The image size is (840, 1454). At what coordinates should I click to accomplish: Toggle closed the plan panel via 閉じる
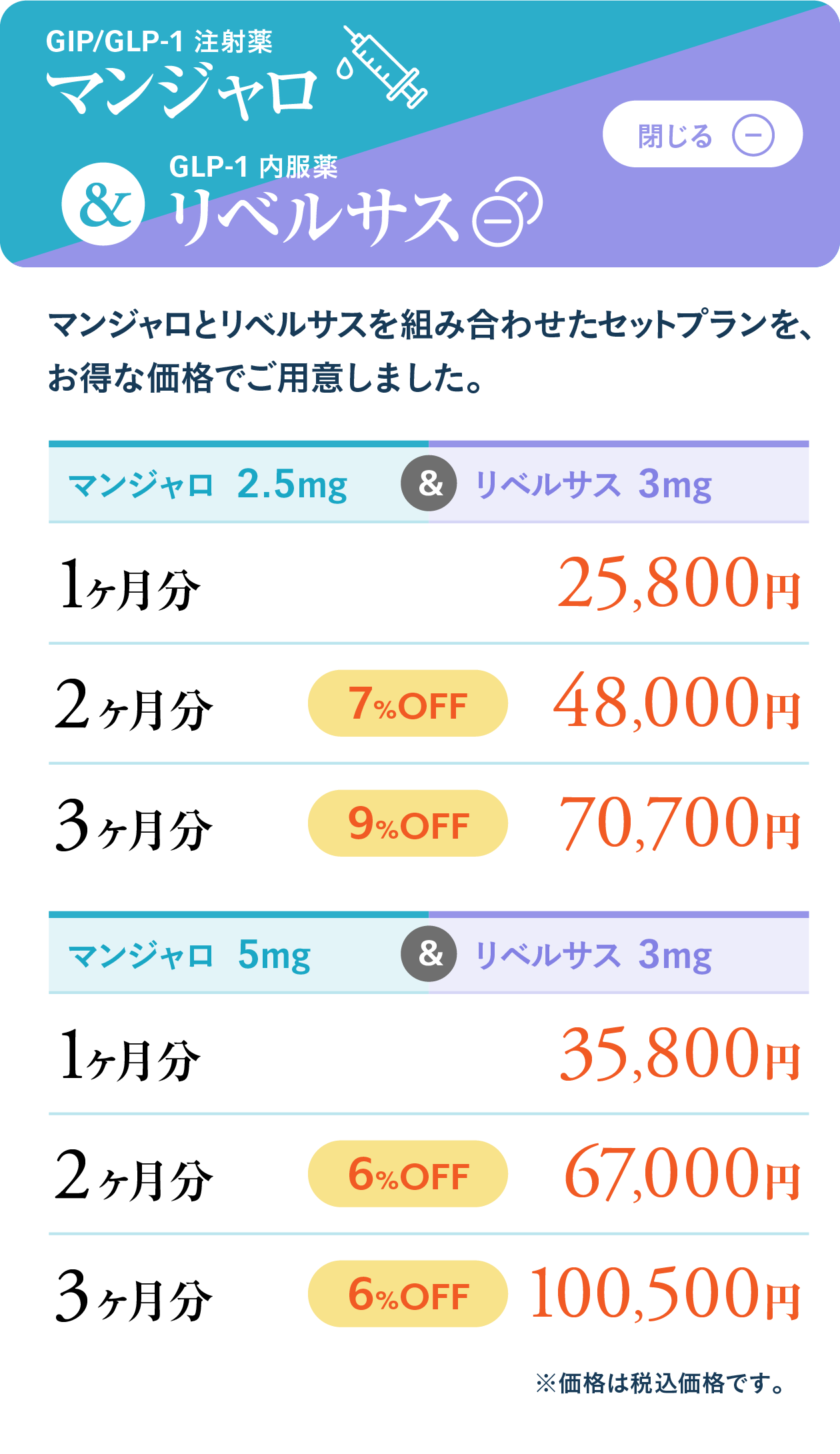point(703,134)
